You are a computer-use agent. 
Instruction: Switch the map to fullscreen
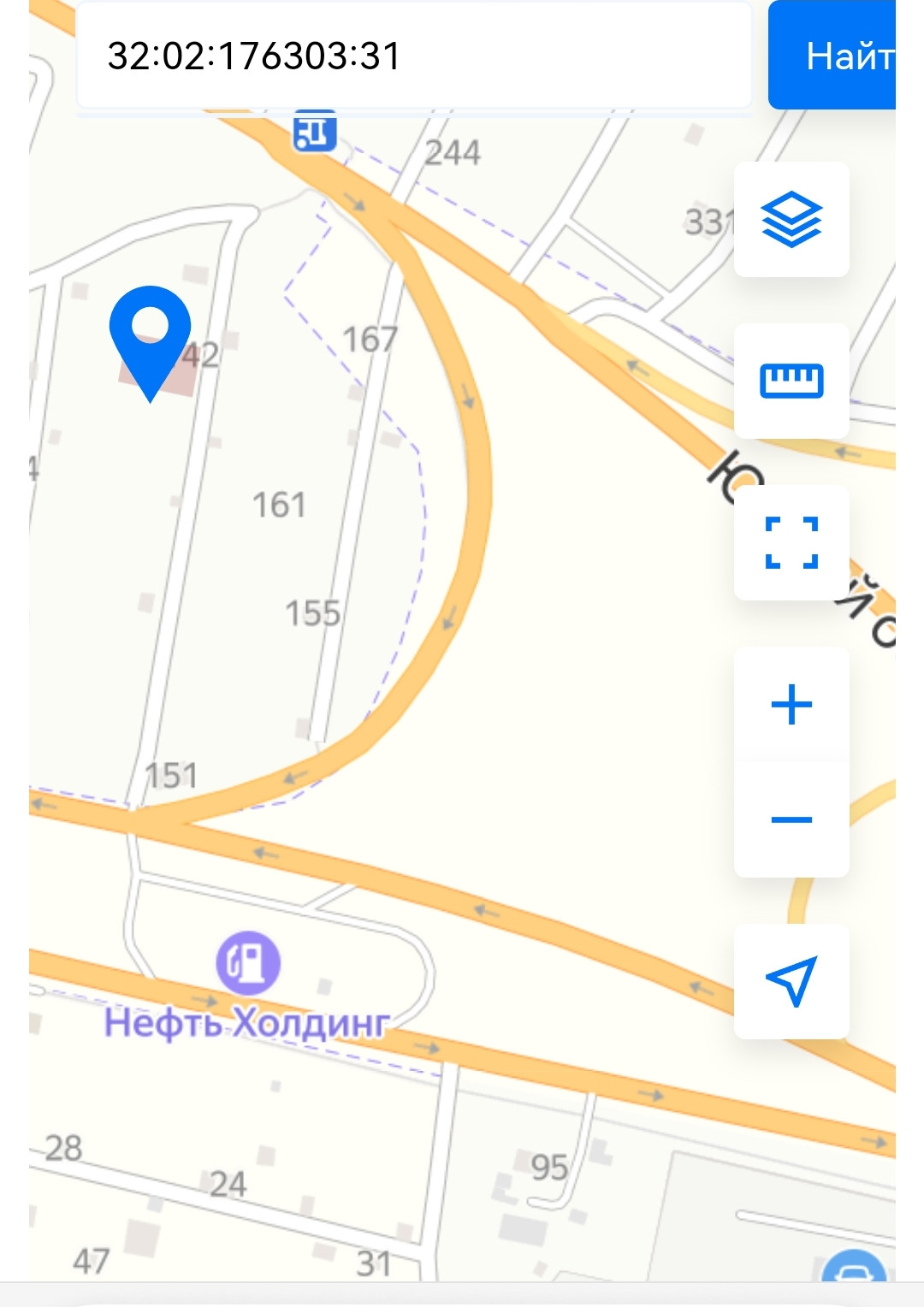(x=791, y=542)
